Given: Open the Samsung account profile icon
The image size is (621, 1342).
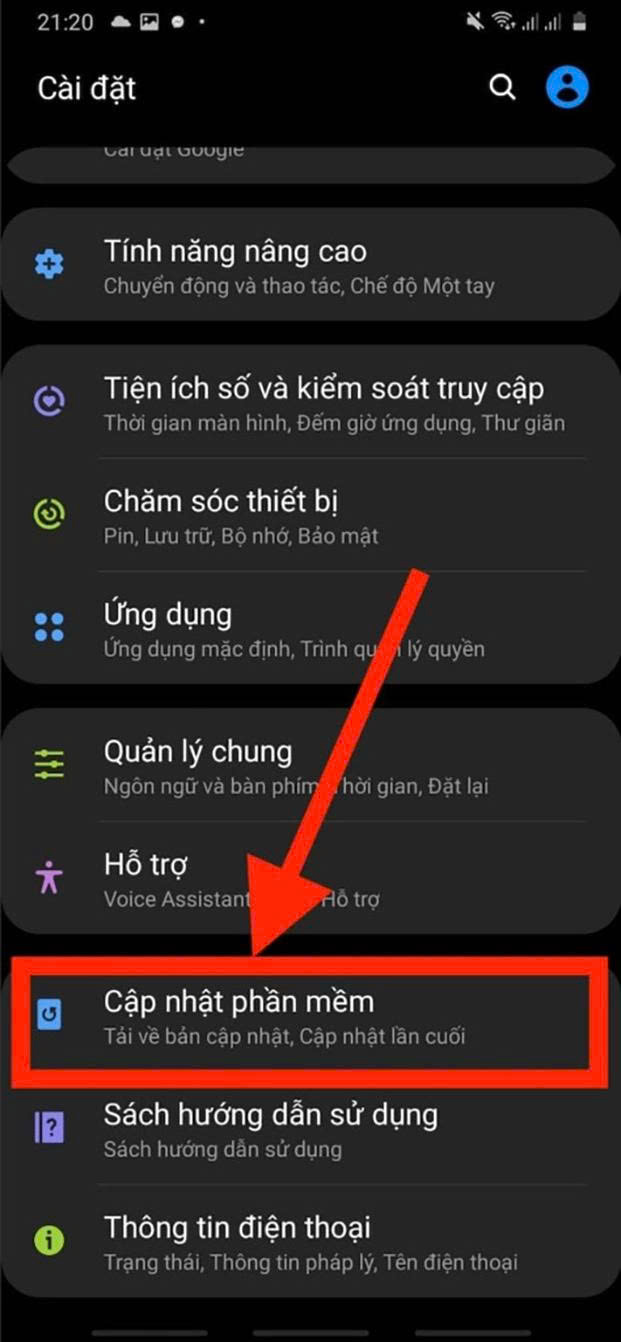Looking at the screenshot, I should (567, 88).
